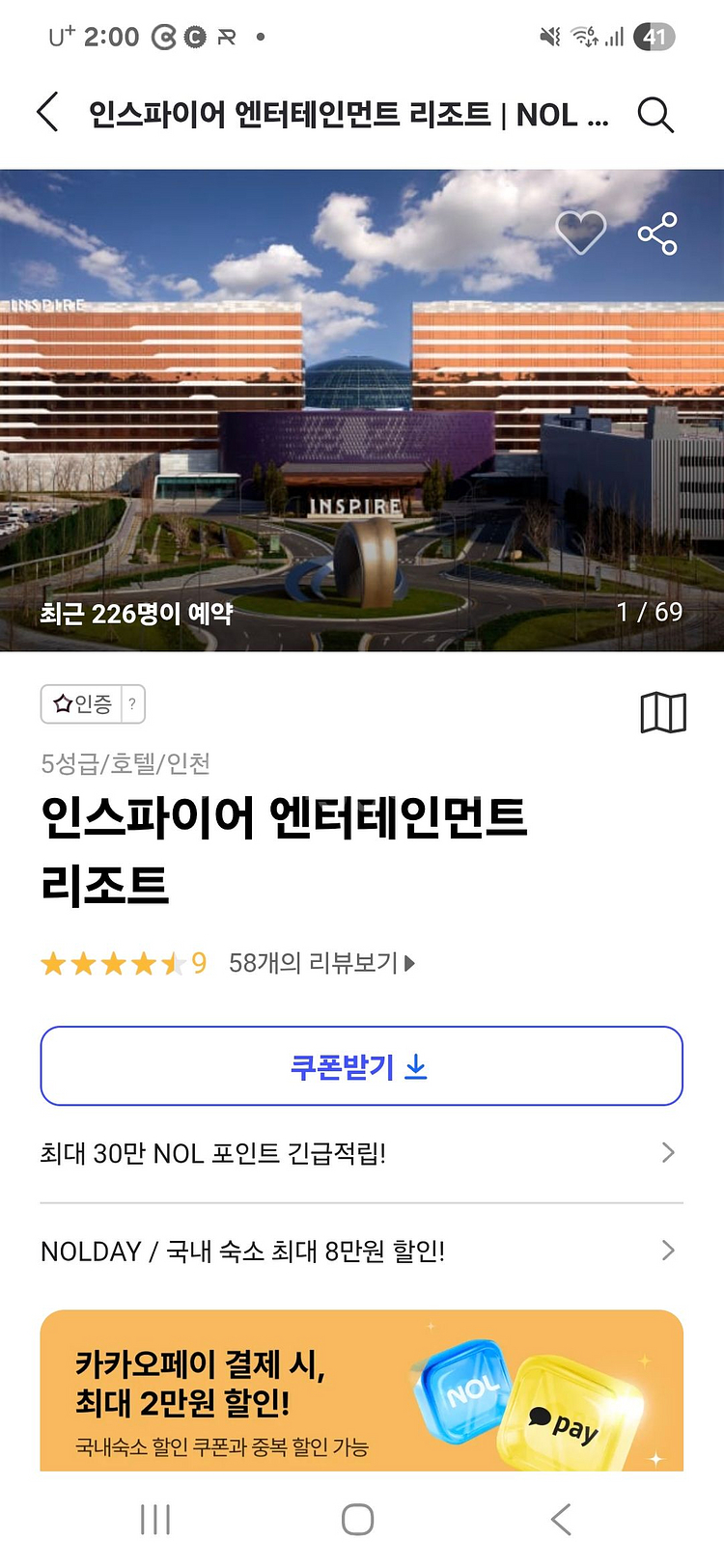View the 58 reviews

pos(321,963)
